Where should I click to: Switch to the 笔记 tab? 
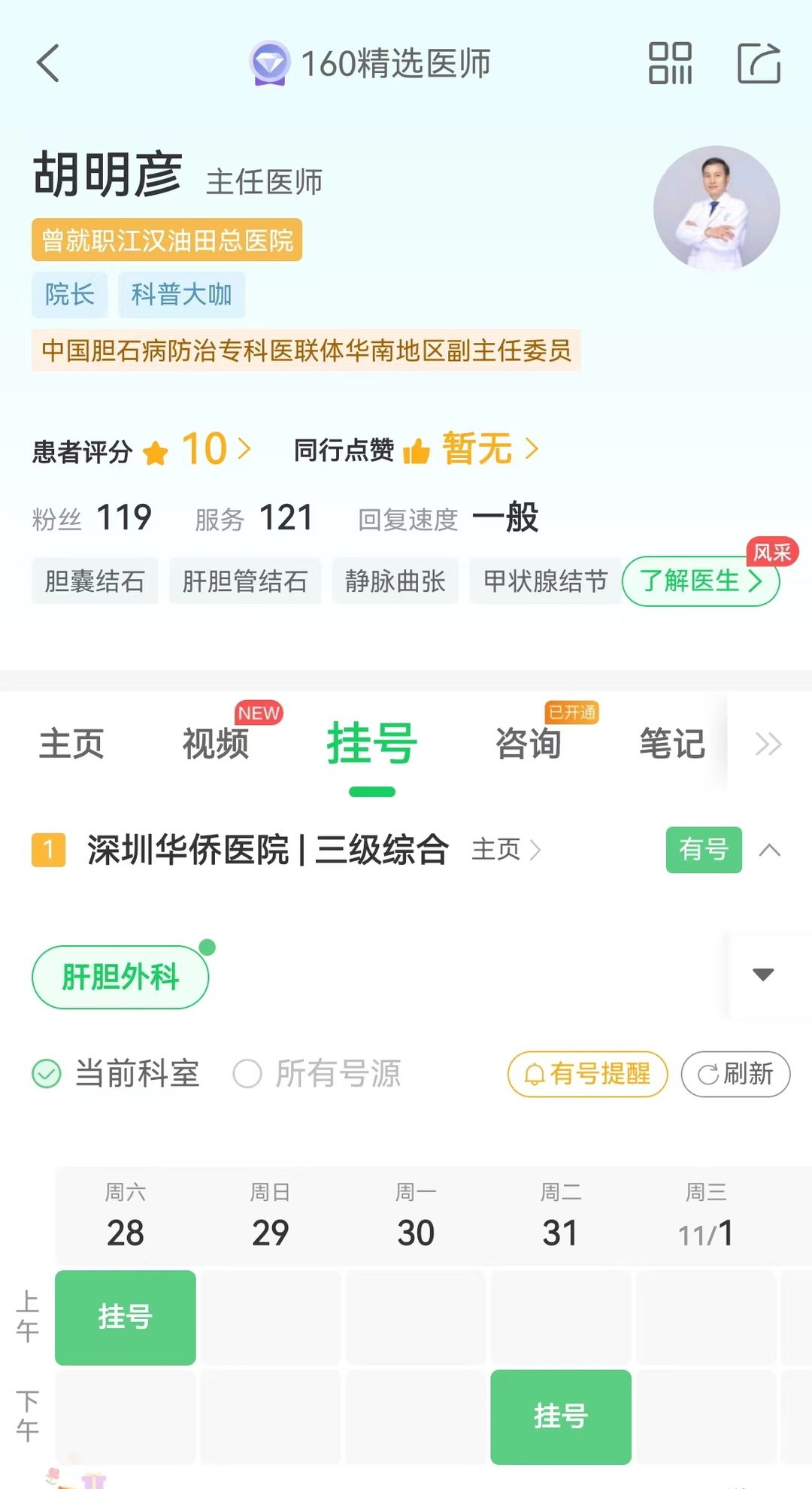[671, 744]
